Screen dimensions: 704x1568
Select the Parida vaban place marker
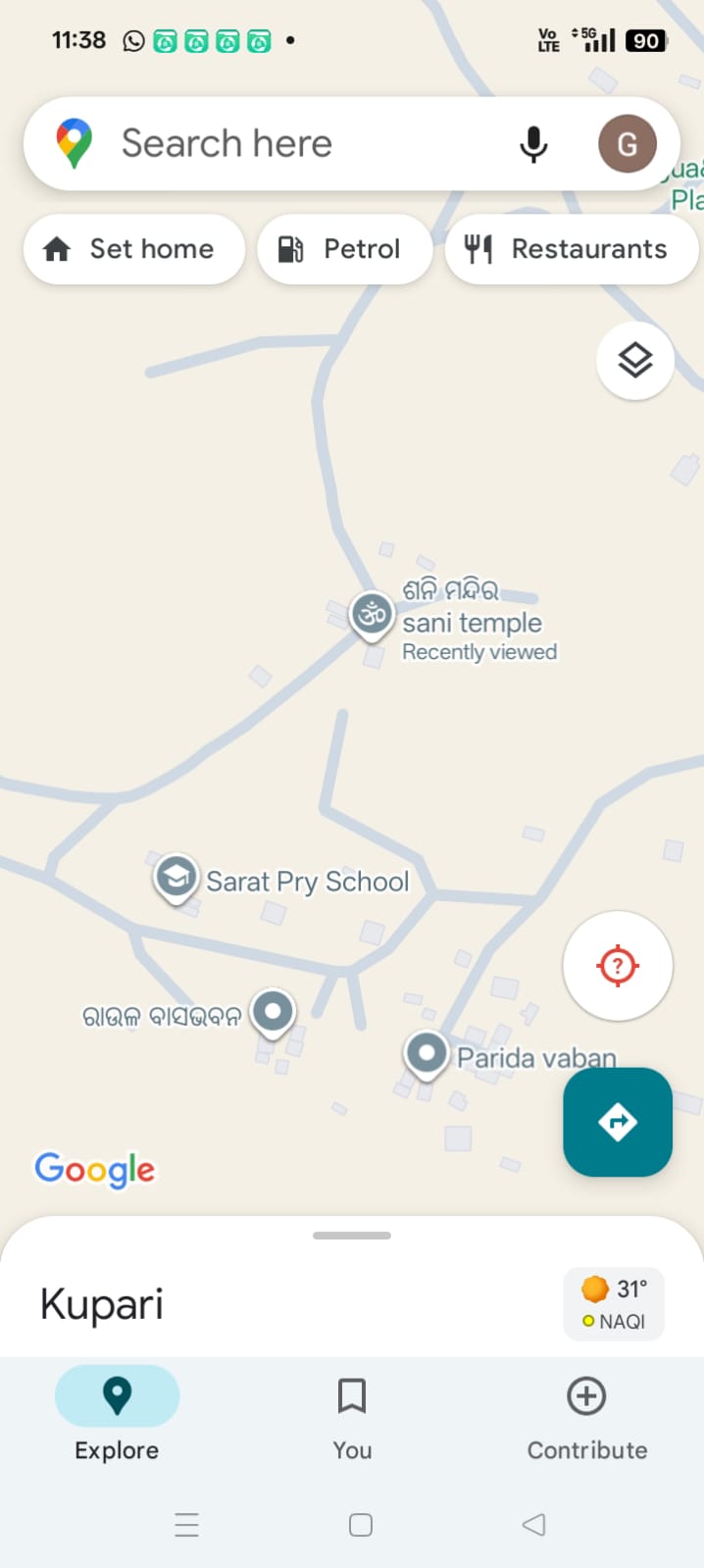(427, 1054)
